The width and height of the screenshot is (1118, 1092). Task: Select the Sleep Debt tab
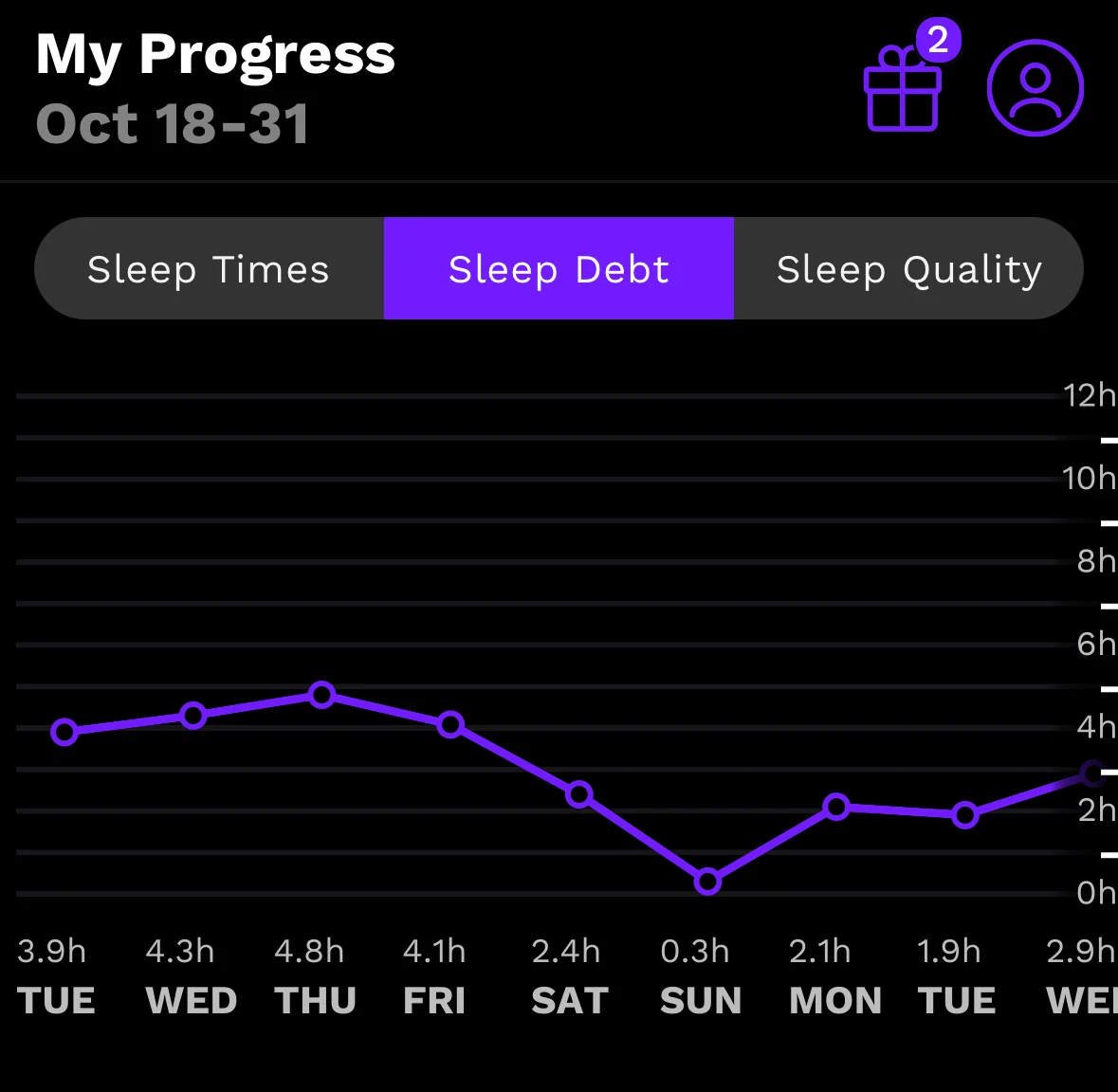pyautogui.click(x=559, y=269)
